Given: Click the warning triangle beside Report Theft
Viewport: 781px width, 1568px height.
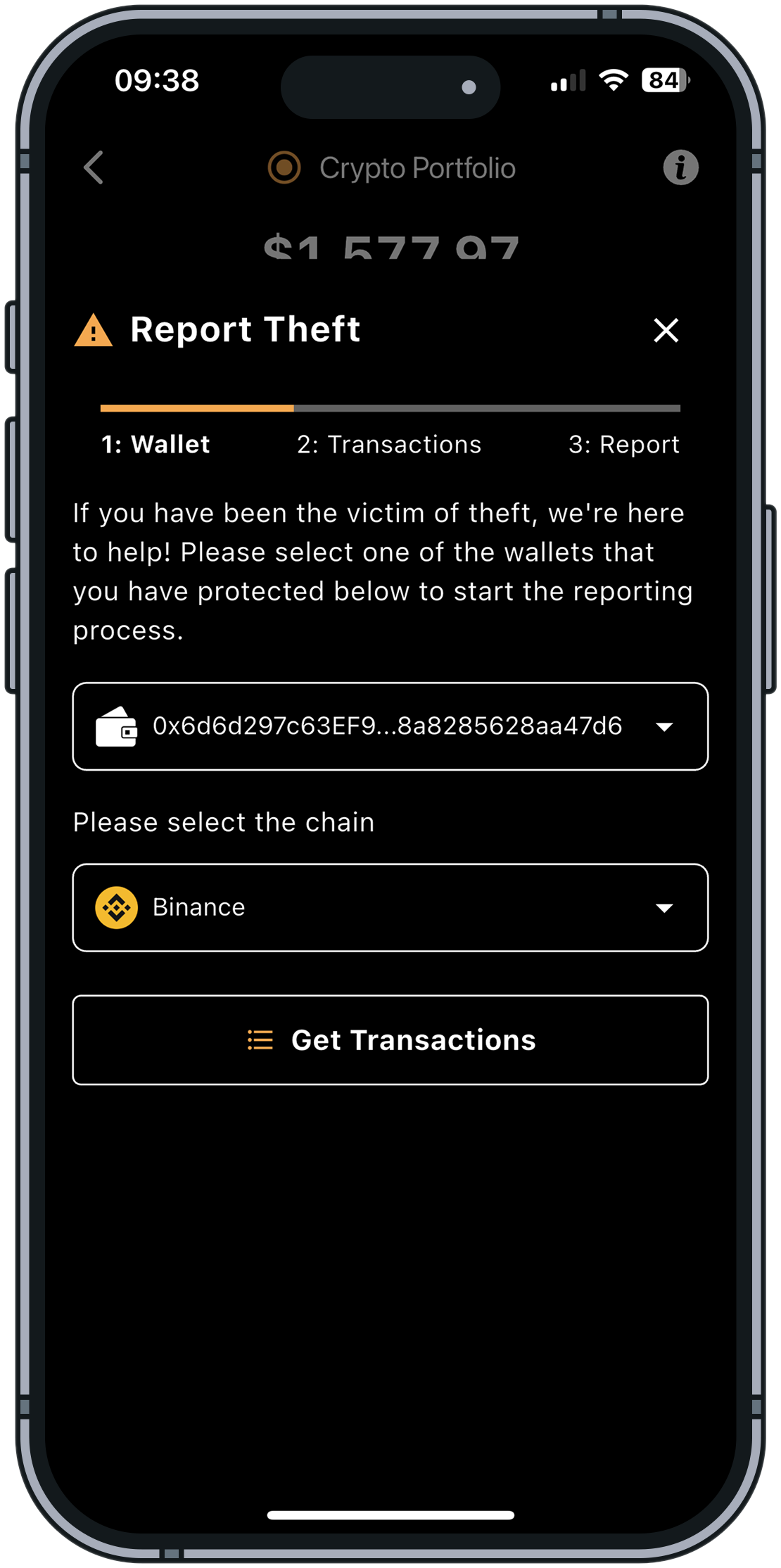Looking at the screenshot, I should (x=94, y=331).
